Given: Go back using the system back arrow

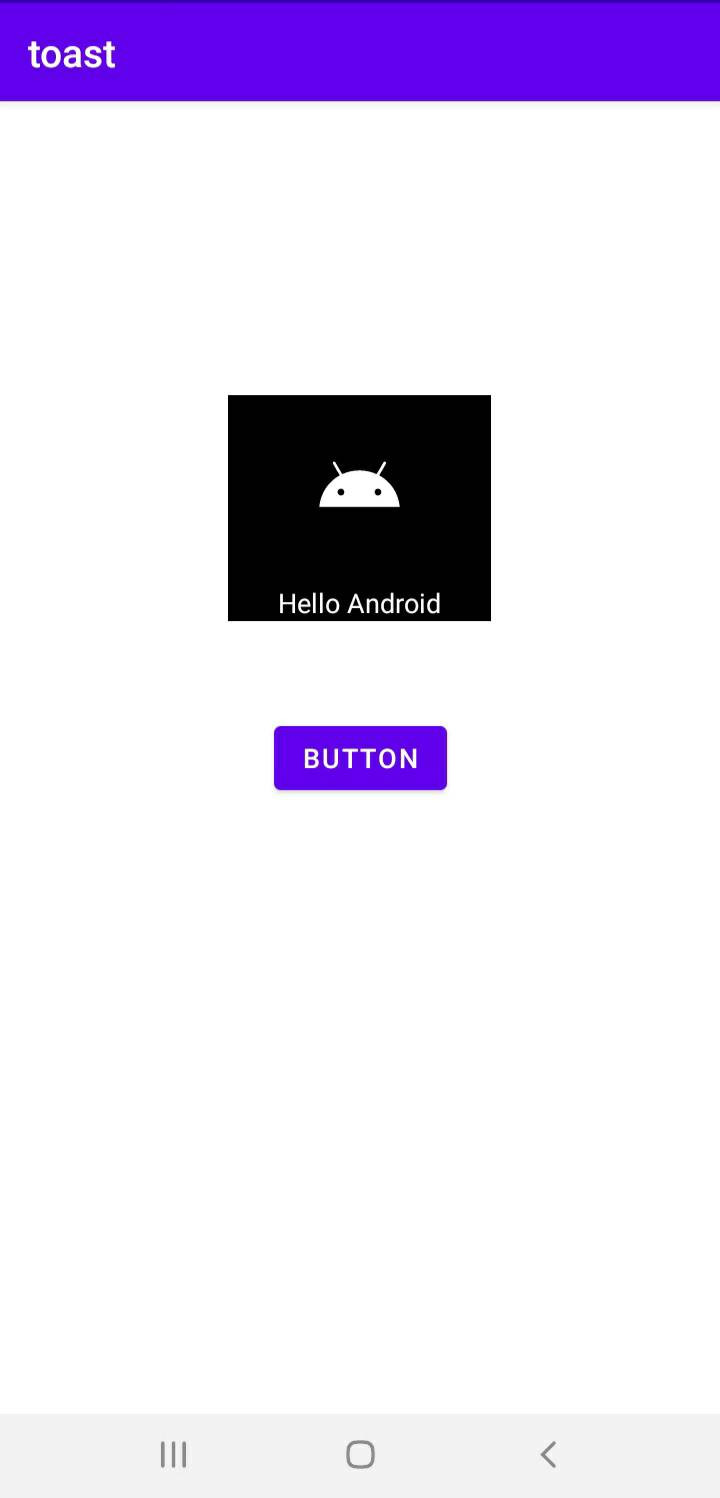Looking at the screenshot, I should click(x=547, y=1454).
